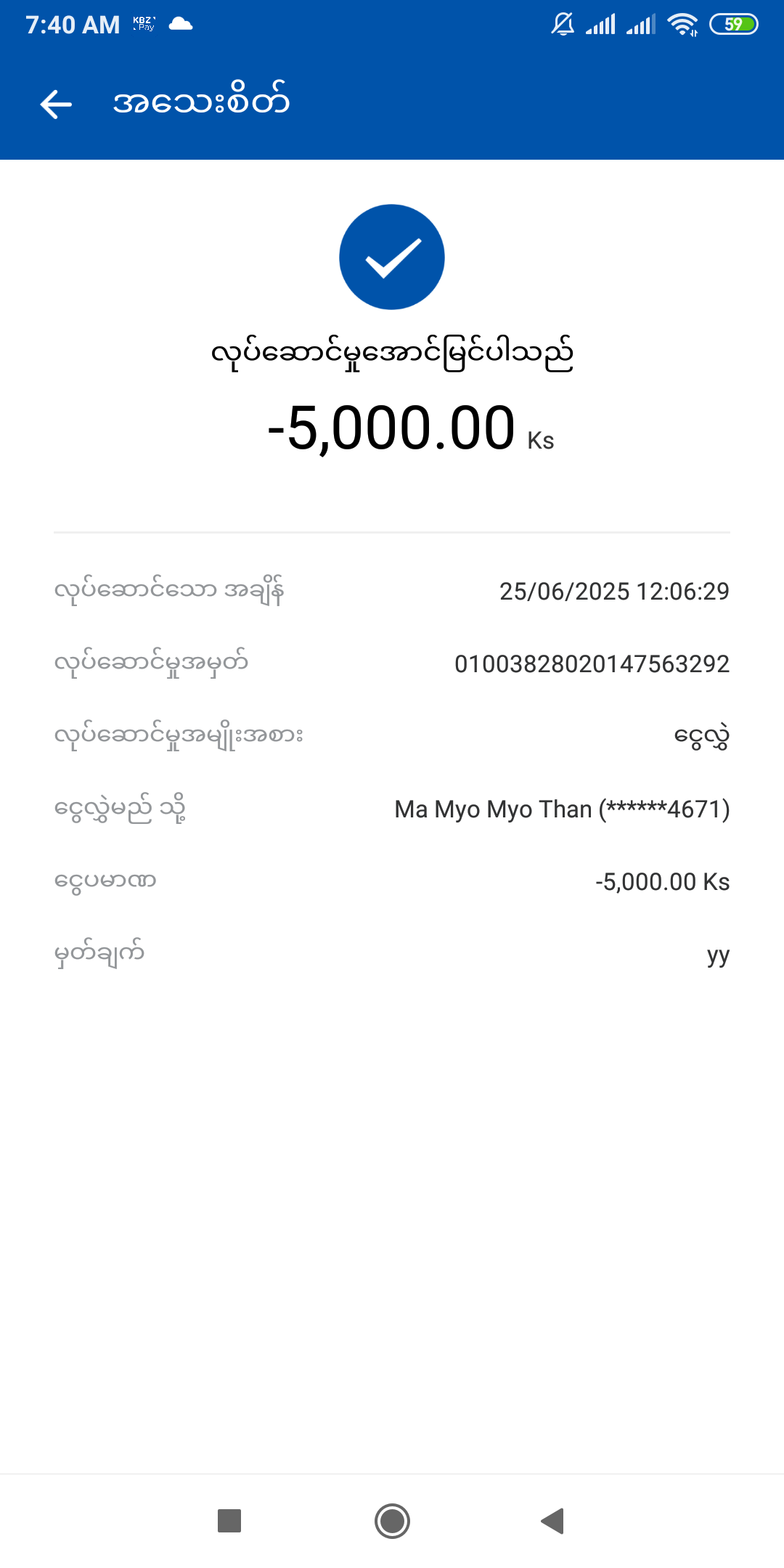Viewport: 784px width, 1568px height.
Task: Open recent apps with the square button
Action: point(229,1521)
